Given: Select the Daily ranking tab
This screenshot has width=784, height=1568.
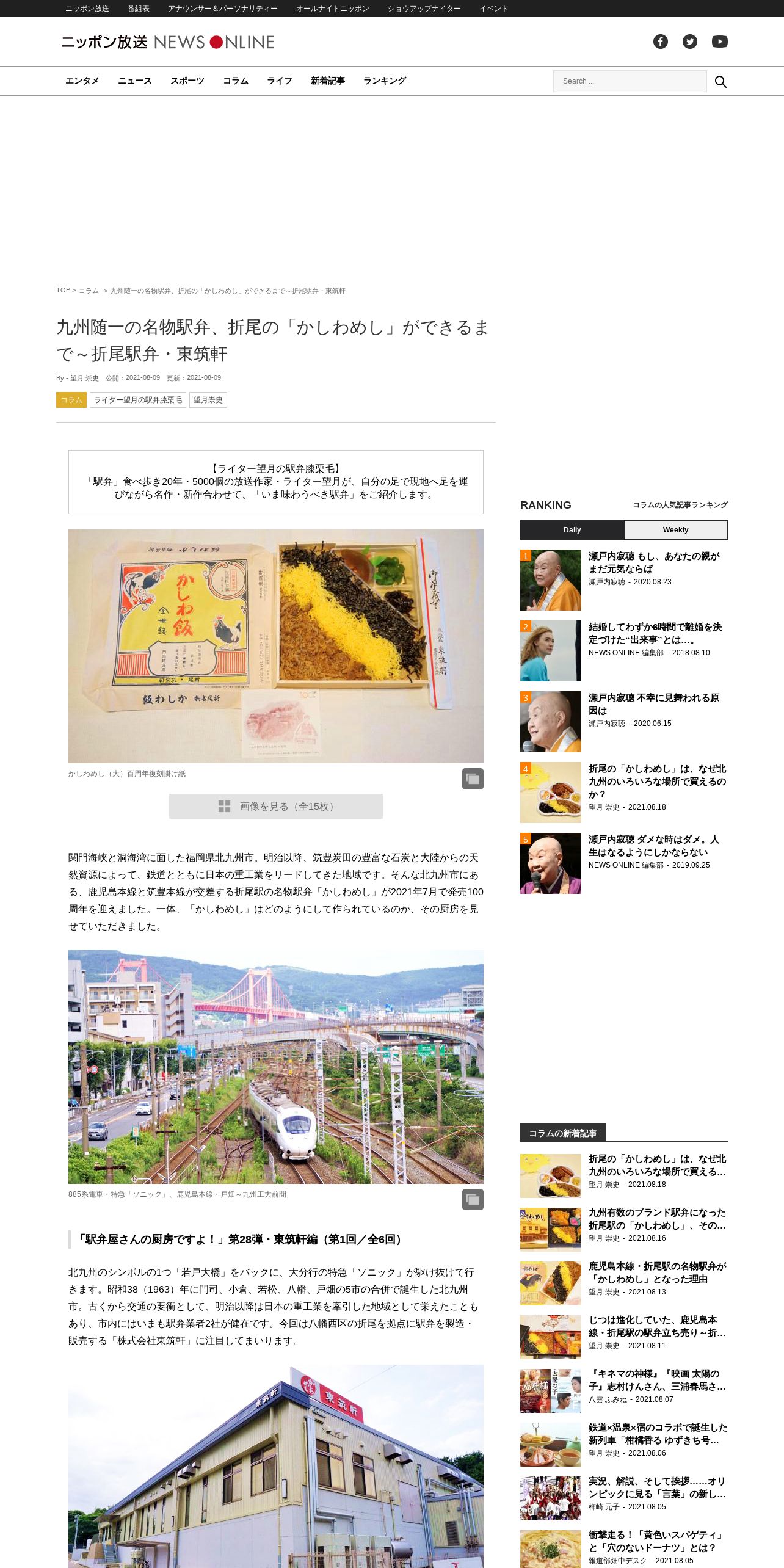Looking at the screenshot, I should pyautogui.click(x=572, y=530).
